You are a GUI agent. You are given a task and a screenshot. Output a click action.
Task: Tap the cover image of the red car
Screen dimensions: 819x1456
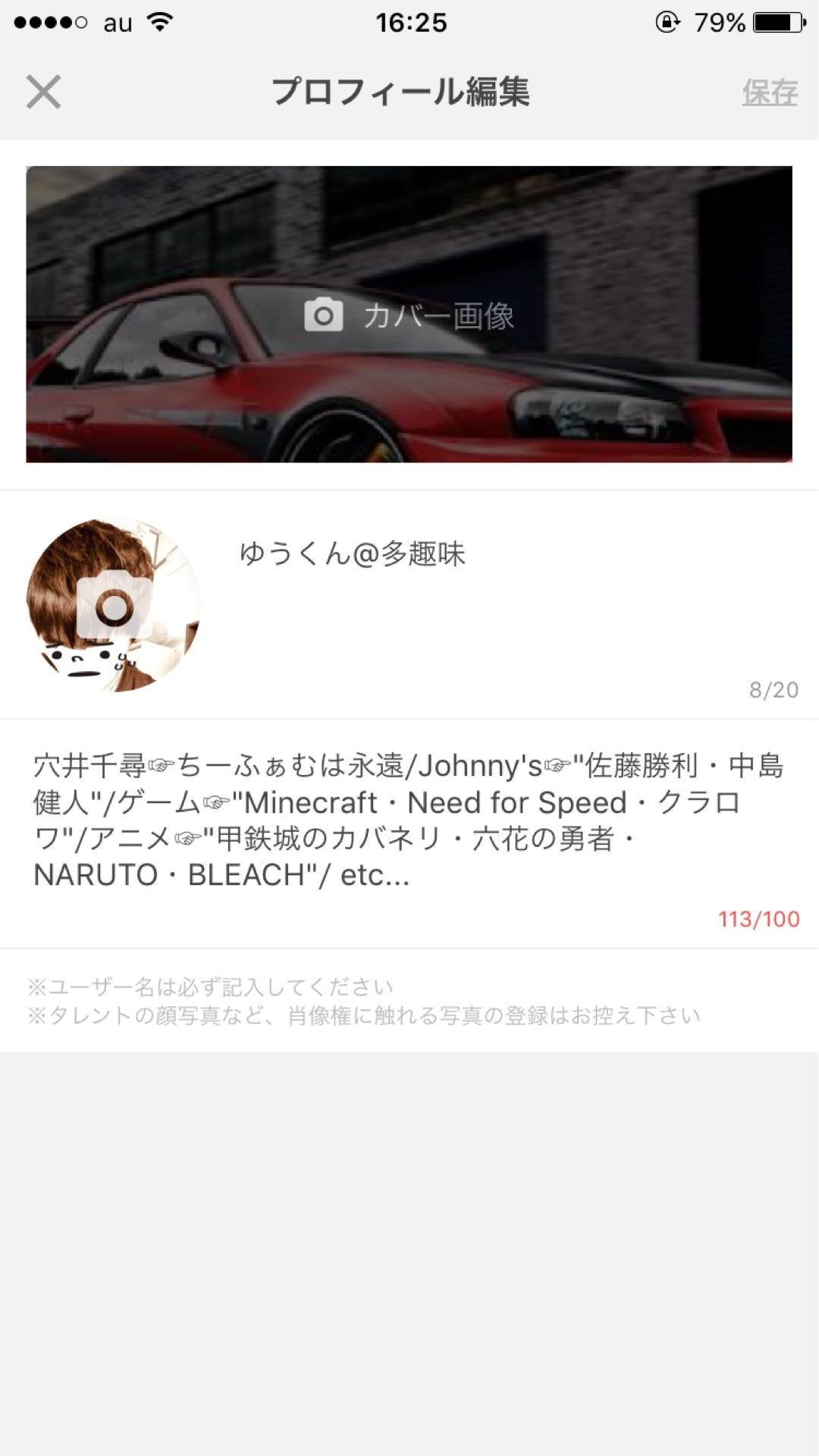409,318
